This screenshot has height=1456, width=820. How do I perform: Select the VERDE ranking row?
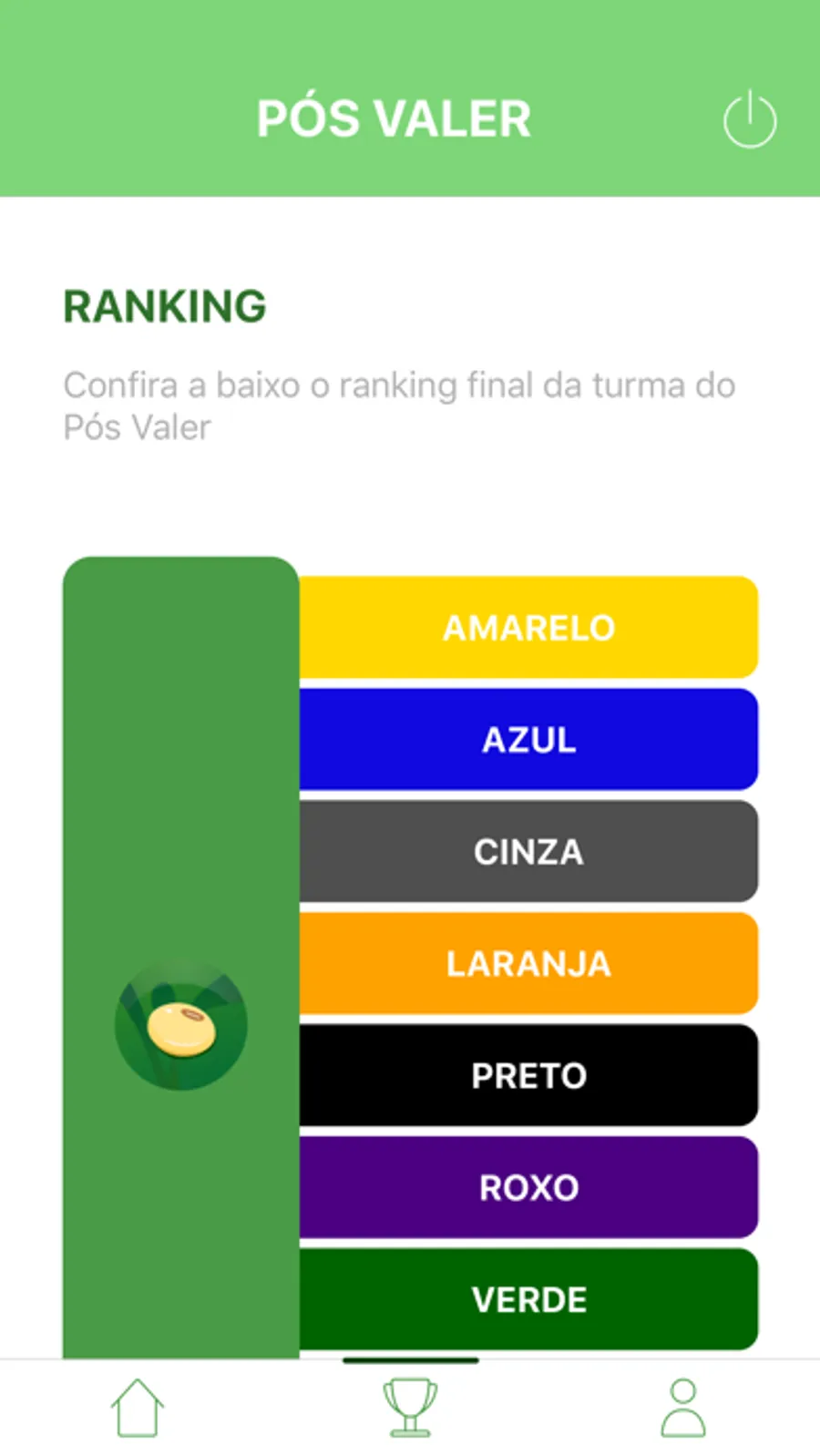point(528,1299)
